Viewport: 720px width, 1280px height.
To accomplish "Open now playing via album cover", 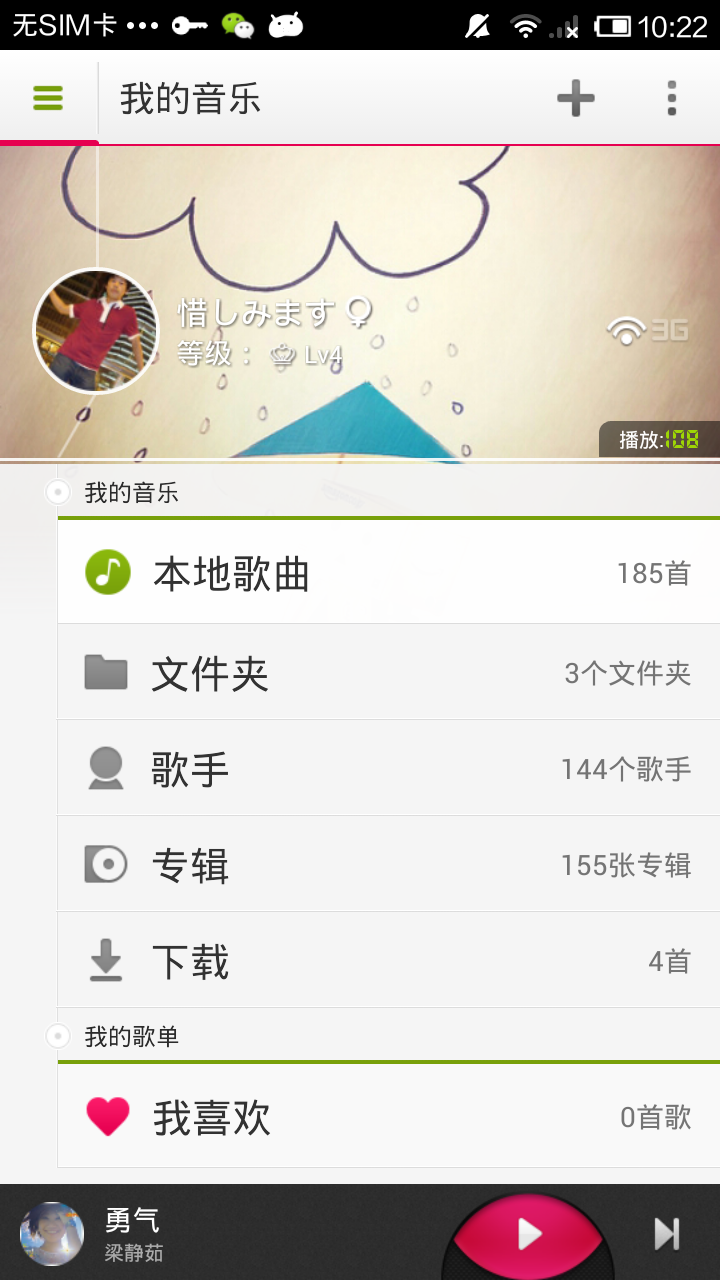I will coord(52,1234).
